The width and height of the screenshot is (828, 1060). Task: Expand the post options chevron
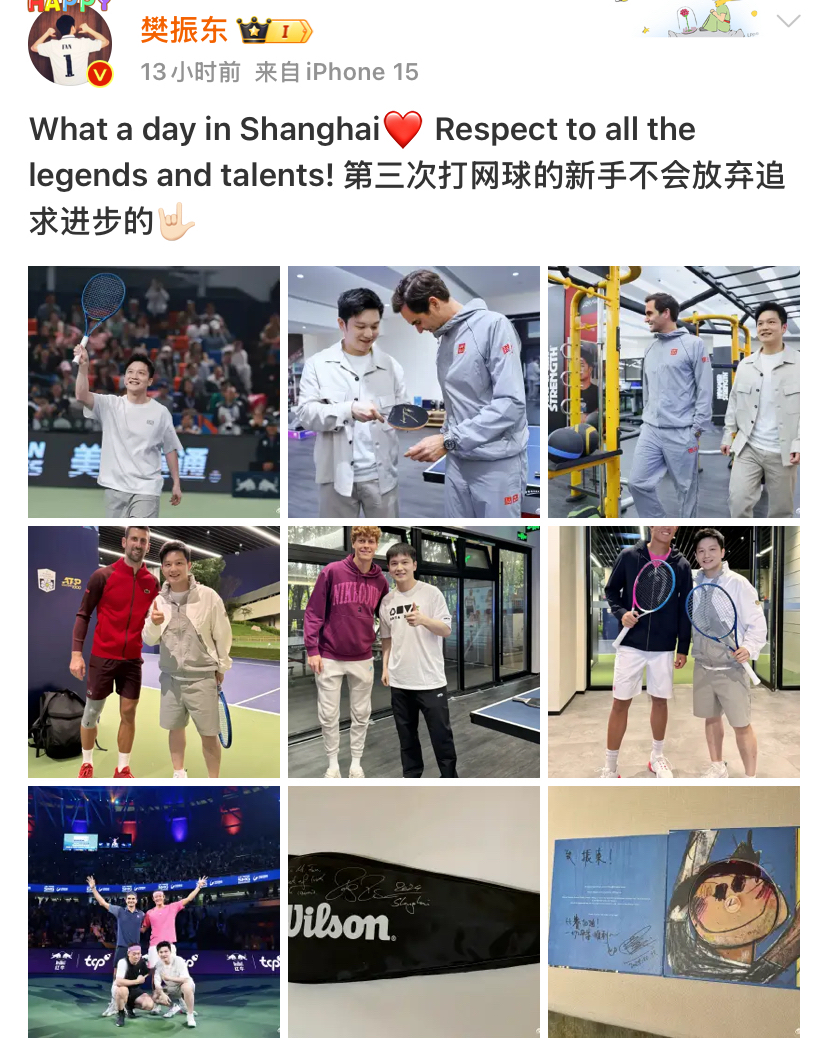[788, 22]
